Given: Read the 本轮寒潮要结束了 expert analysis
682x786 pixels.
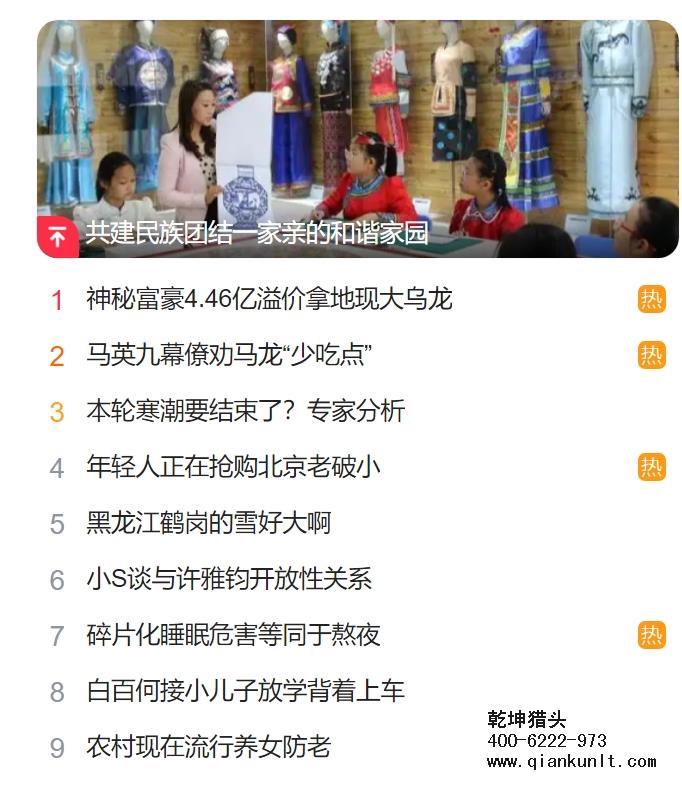Looking at the screenshot, I should point(245,411).
